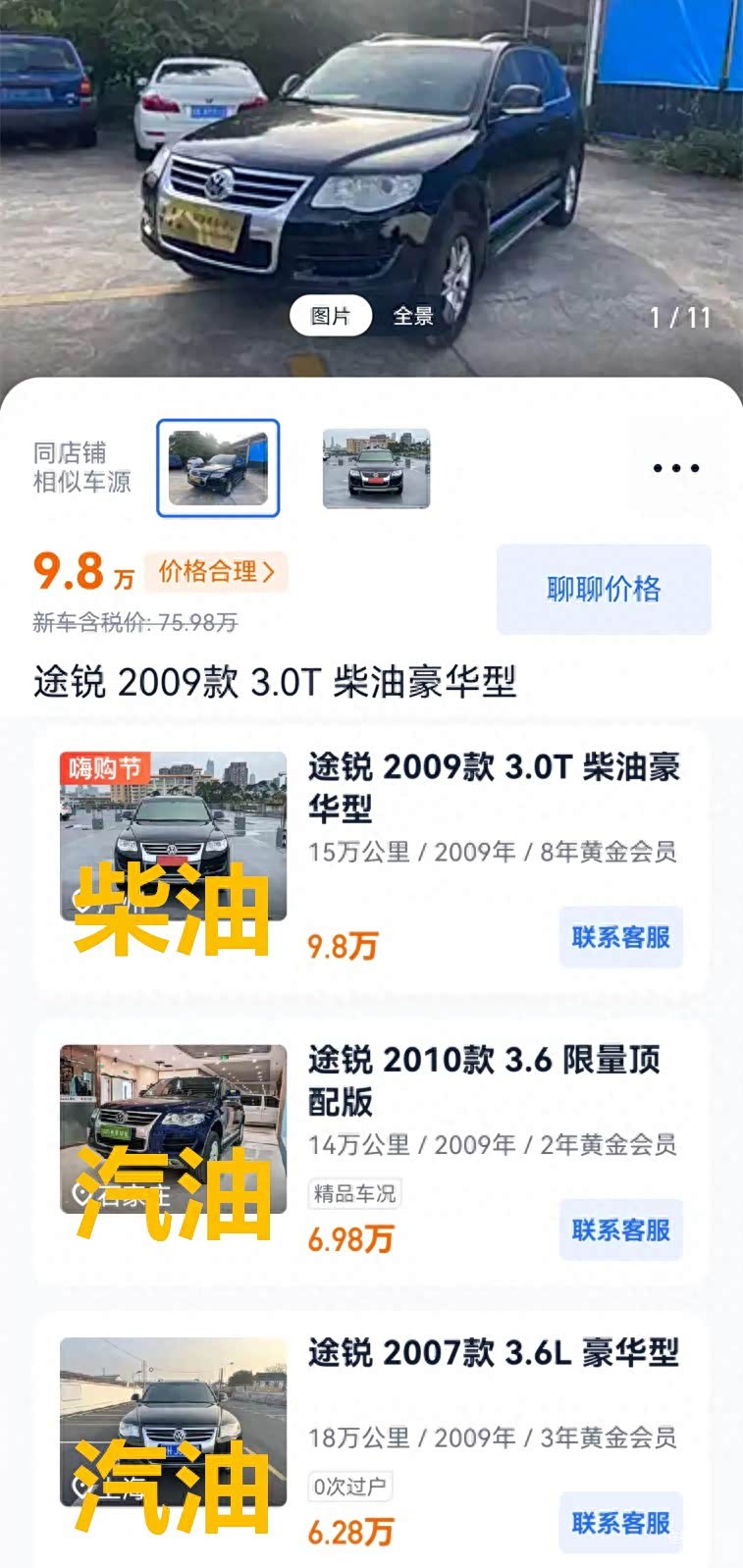Open the second similar car thumbnail
The image size is (743, 1568).
(x=376, y=468)
